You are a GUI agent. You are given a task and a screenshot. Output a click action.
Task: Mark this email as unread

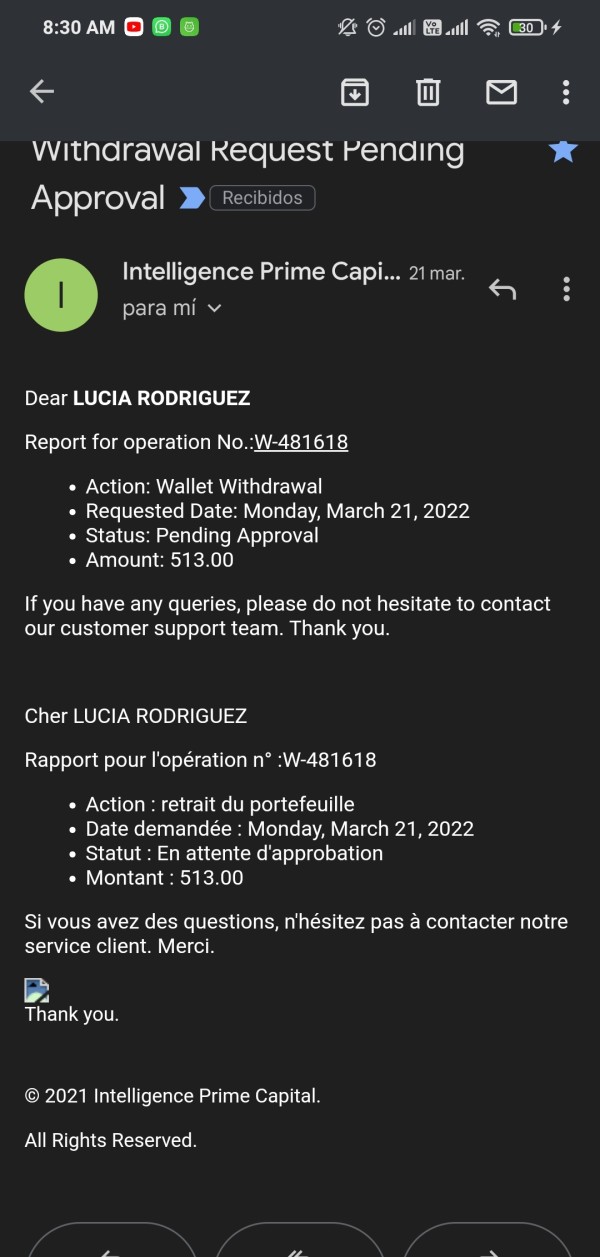coord(501,92)
